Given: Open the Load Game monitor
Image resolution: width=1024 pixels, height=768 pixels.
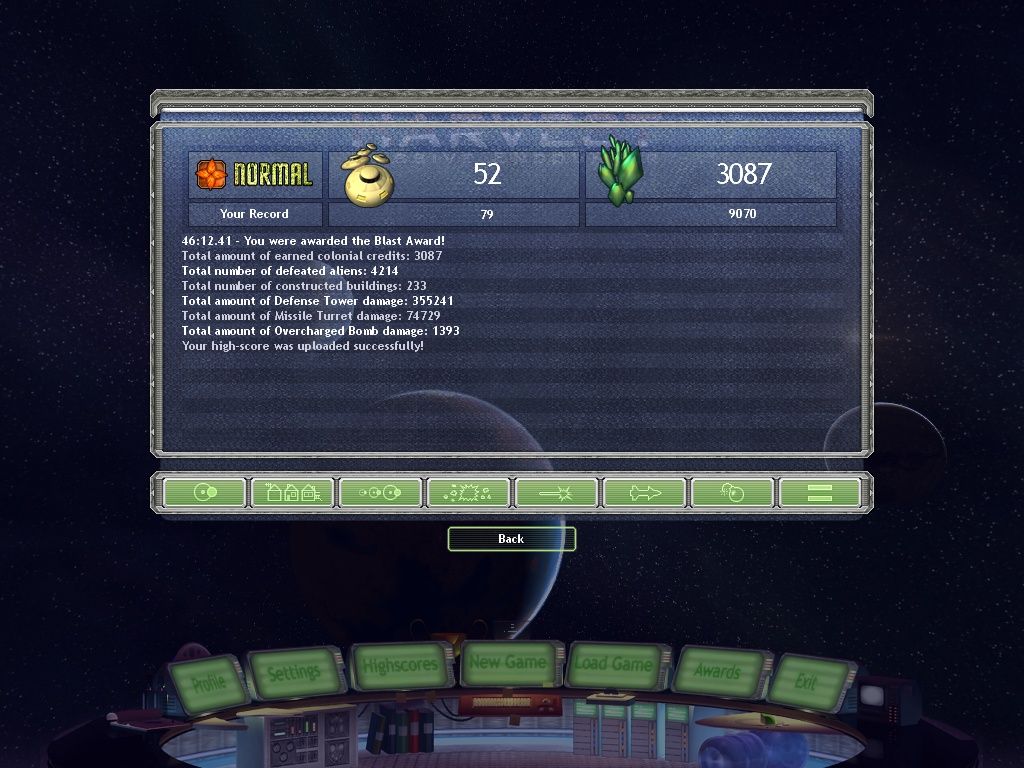Looking at the screenshot, I should point(614,664).
